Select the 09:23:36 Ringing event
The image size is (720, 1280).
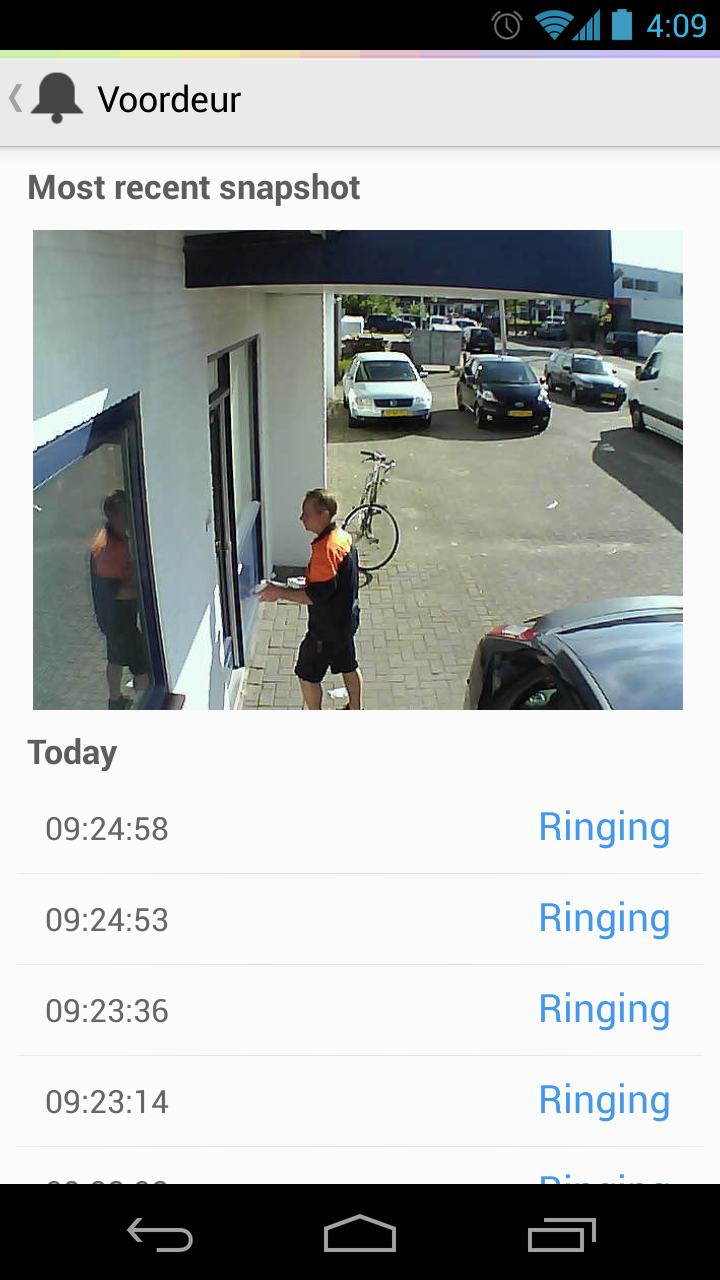pyautogui.click(x=360, y=1011)
